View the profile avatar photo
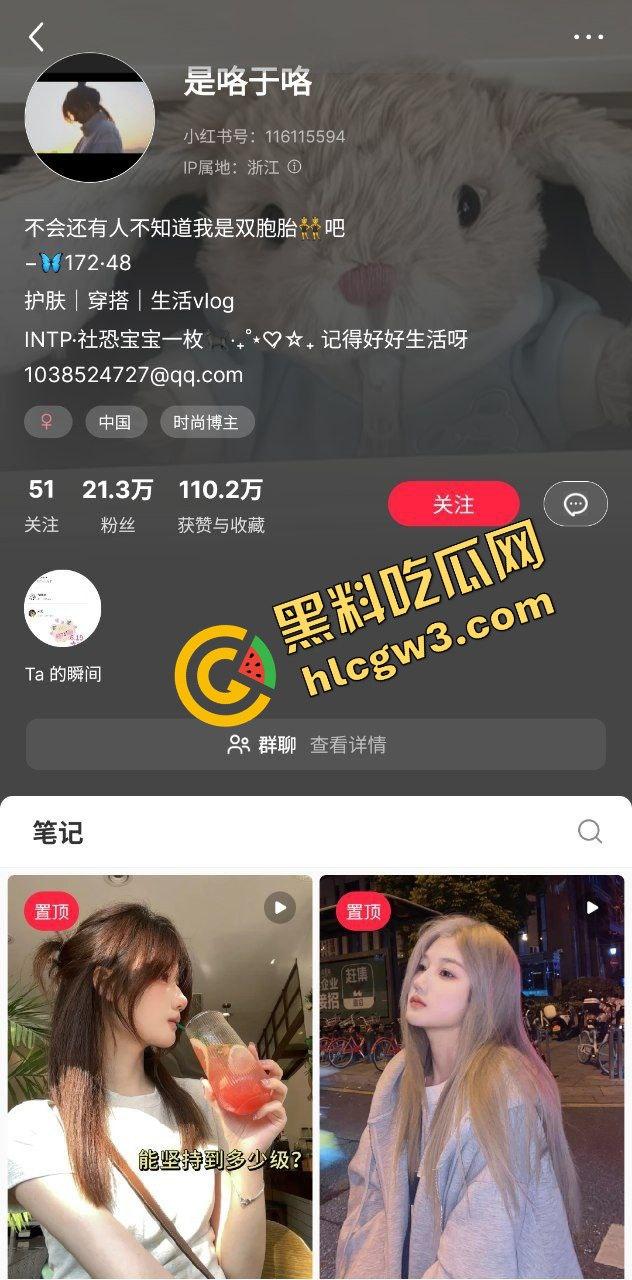The height and width of the screenshot is (1280, 632). click(90, 117)
